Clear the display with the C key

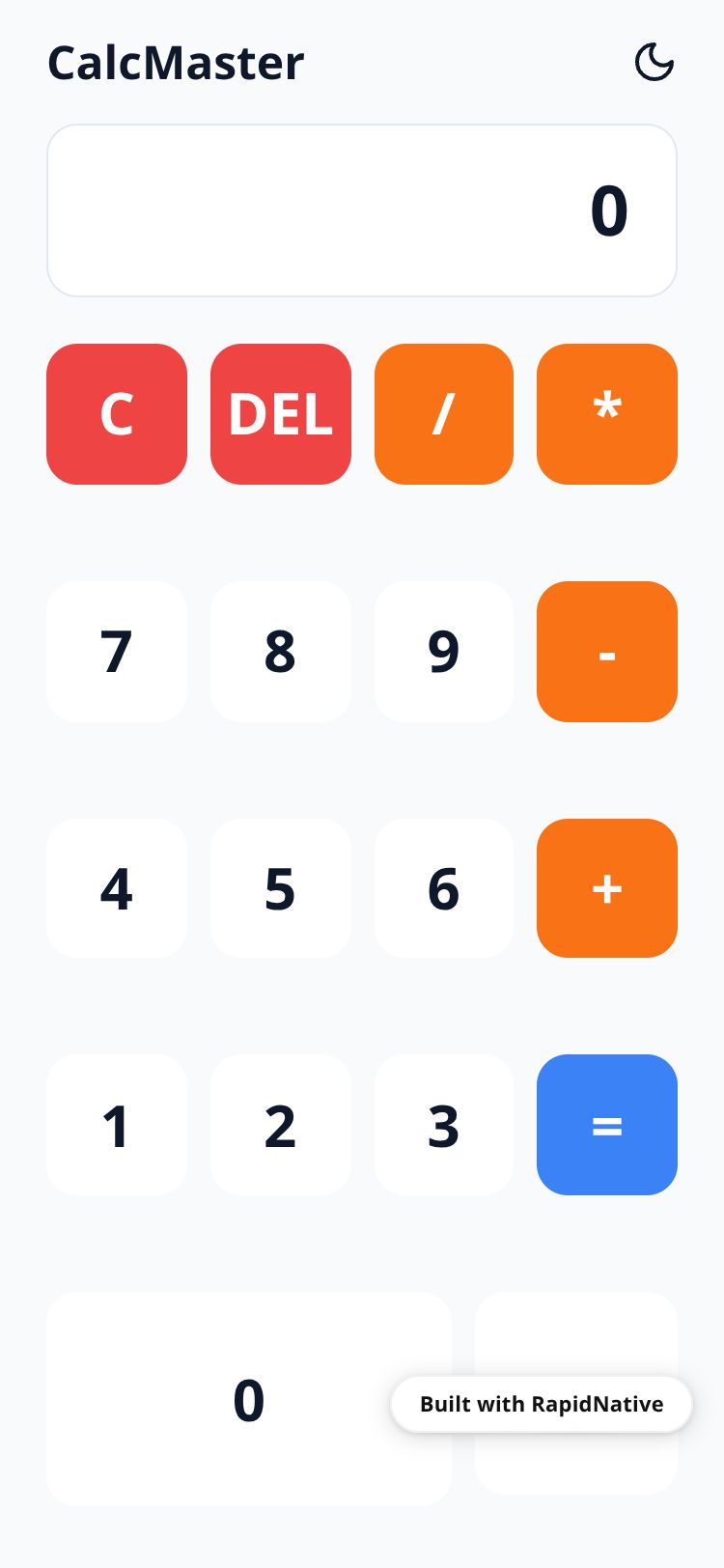117,414
